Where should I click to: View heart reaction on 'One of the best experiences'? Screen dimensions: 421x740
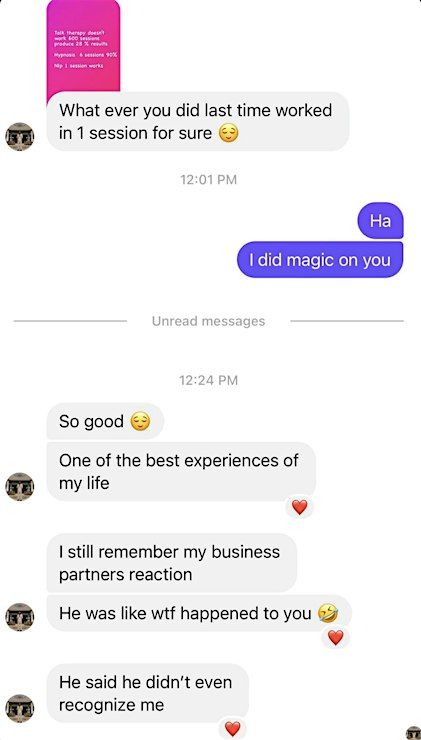[299, 507]
